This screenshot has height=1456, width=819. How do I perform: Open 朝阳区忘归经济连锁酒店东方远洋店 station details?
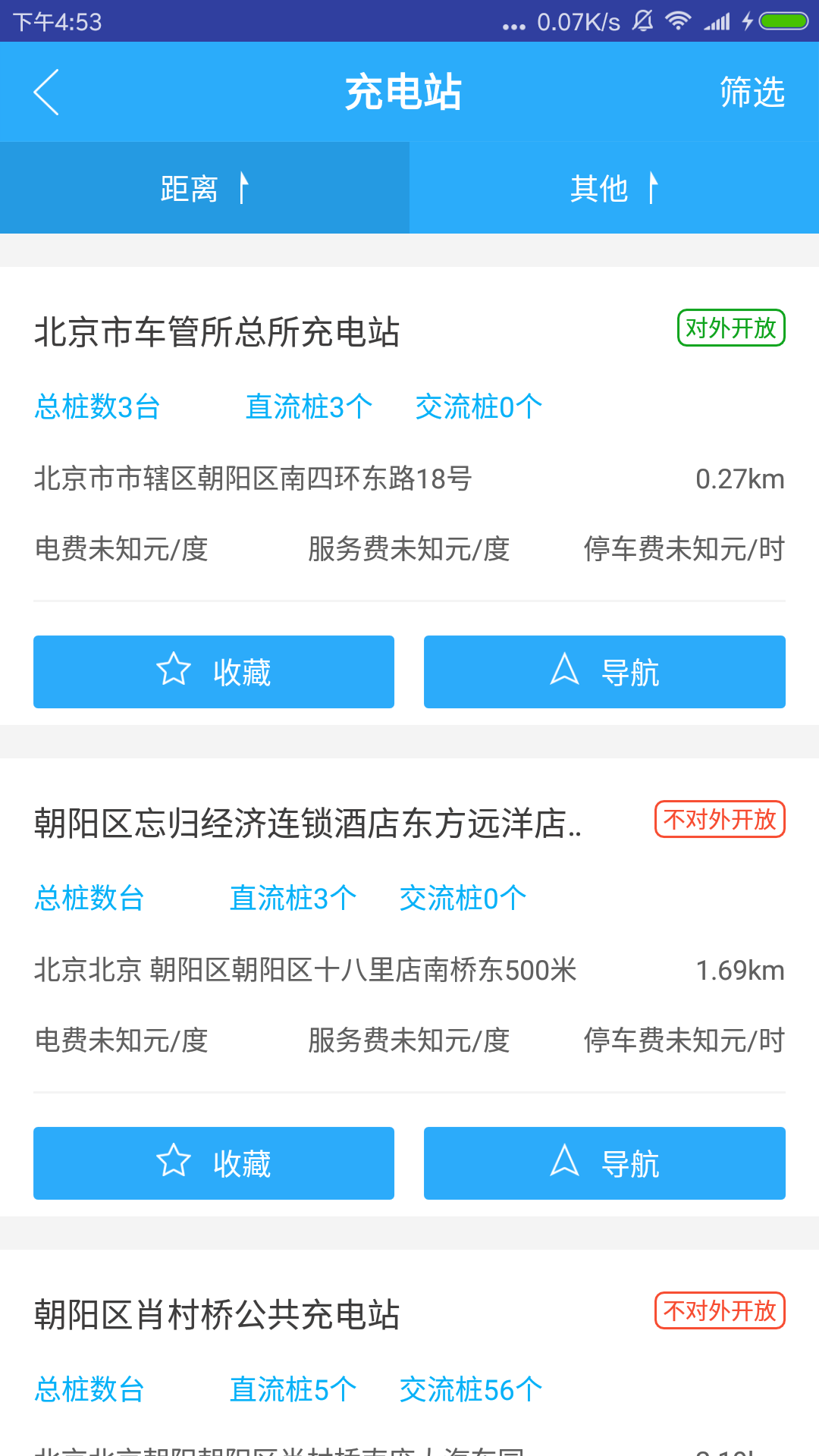coord(308,824)
